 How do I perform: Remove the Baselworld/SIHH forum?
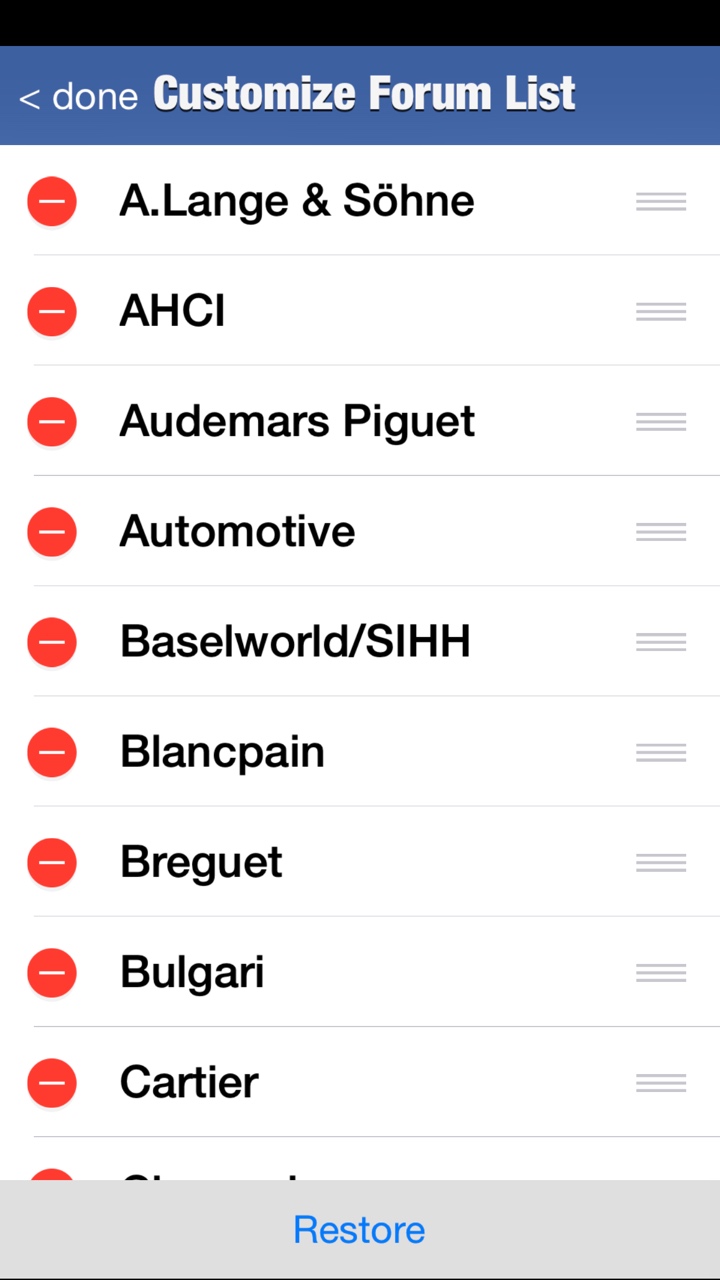[52, 641]
